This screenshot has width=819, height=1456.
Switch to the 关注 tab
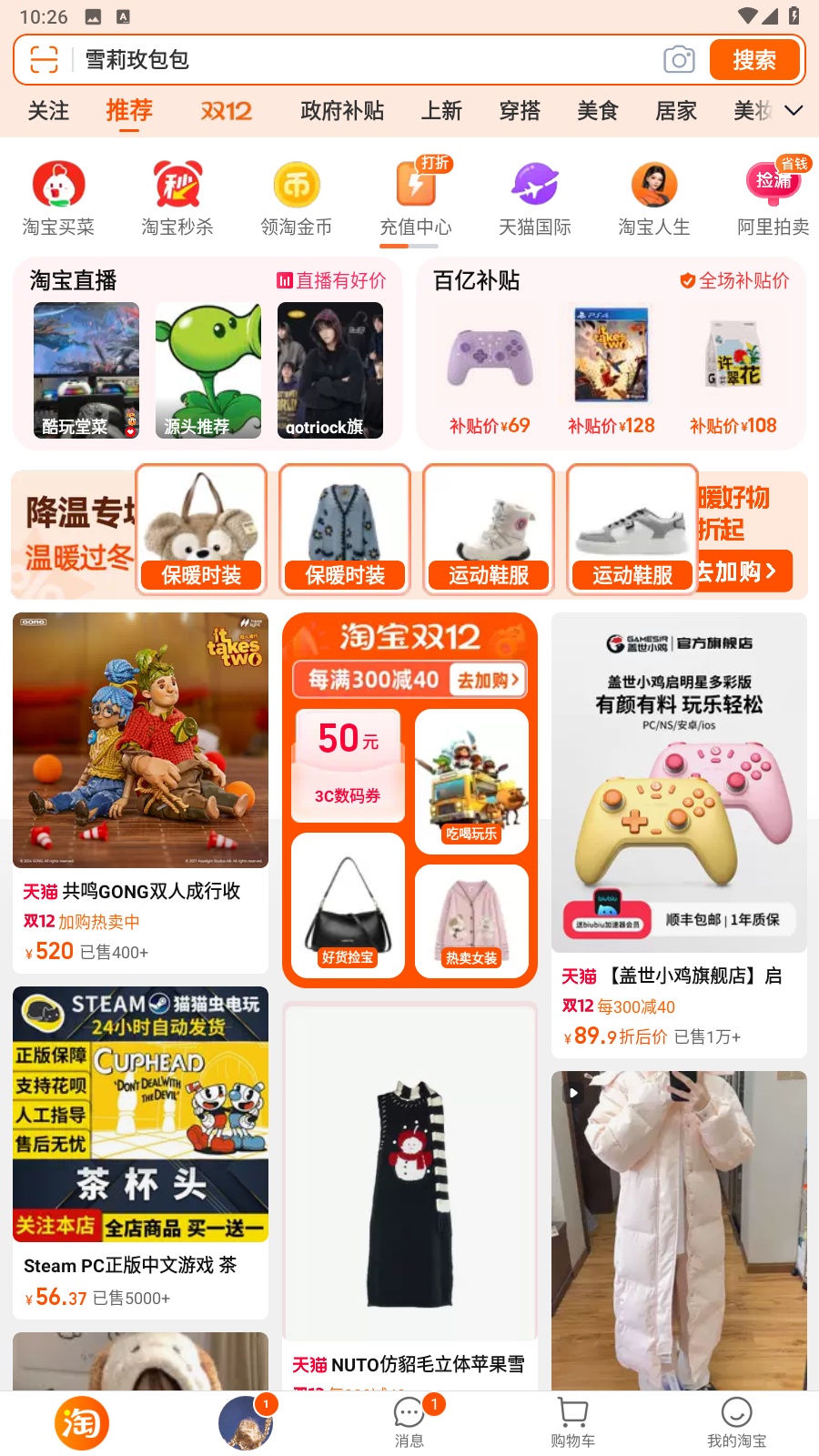[x=48, y=111]
